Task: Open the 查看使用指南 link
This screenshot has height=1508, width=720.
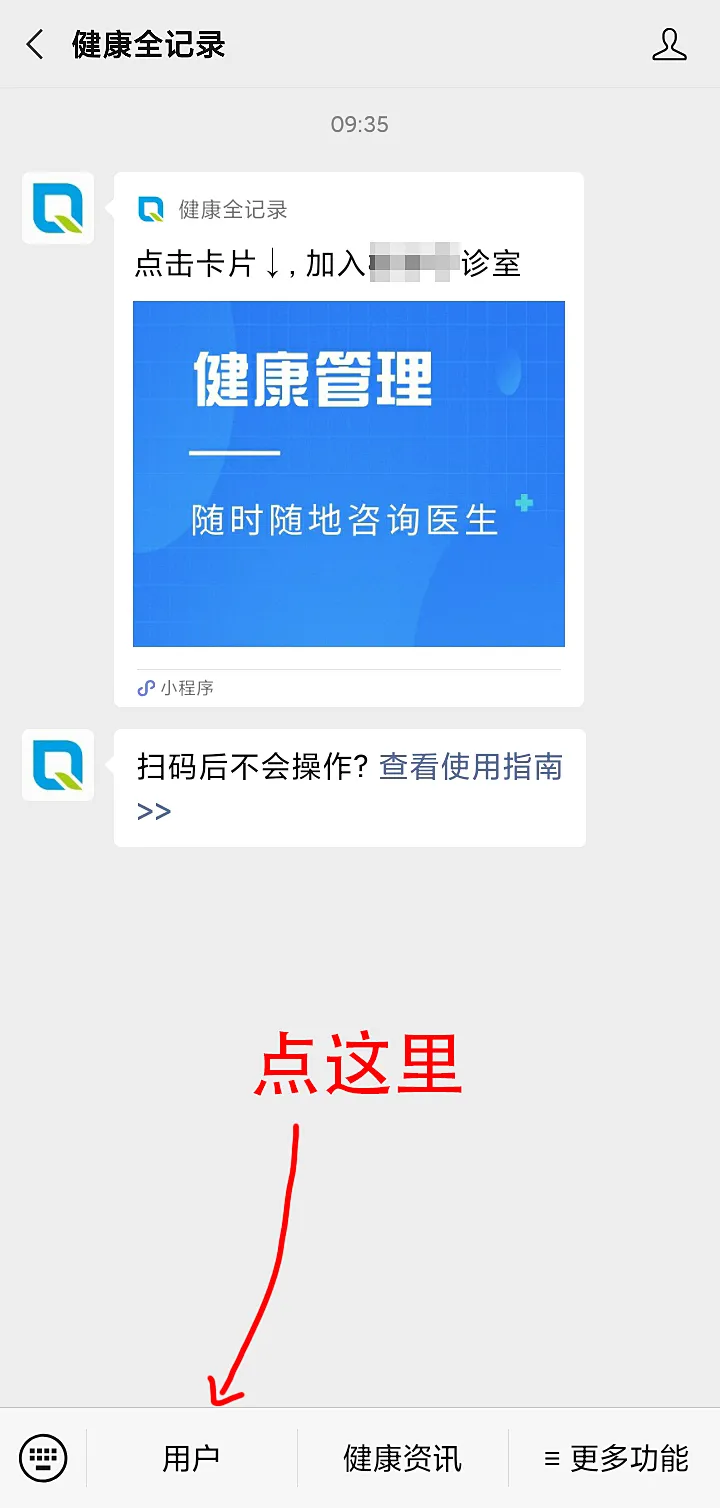Action: click(x=470, y=767)
